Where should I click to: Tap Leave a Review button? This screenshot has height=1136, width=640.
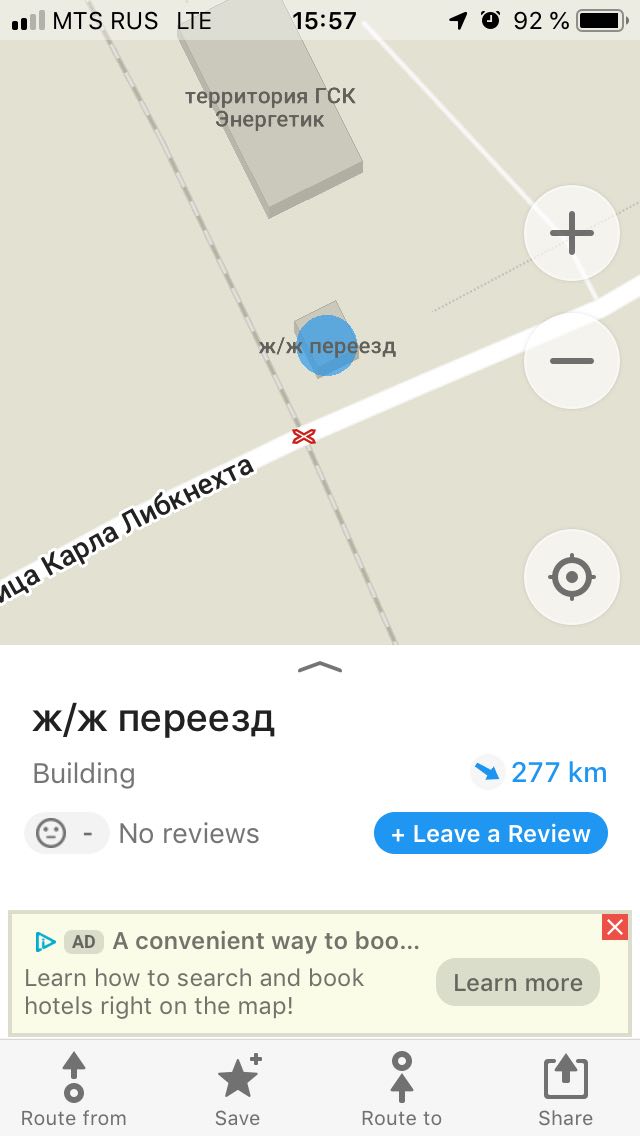point(491,833)
